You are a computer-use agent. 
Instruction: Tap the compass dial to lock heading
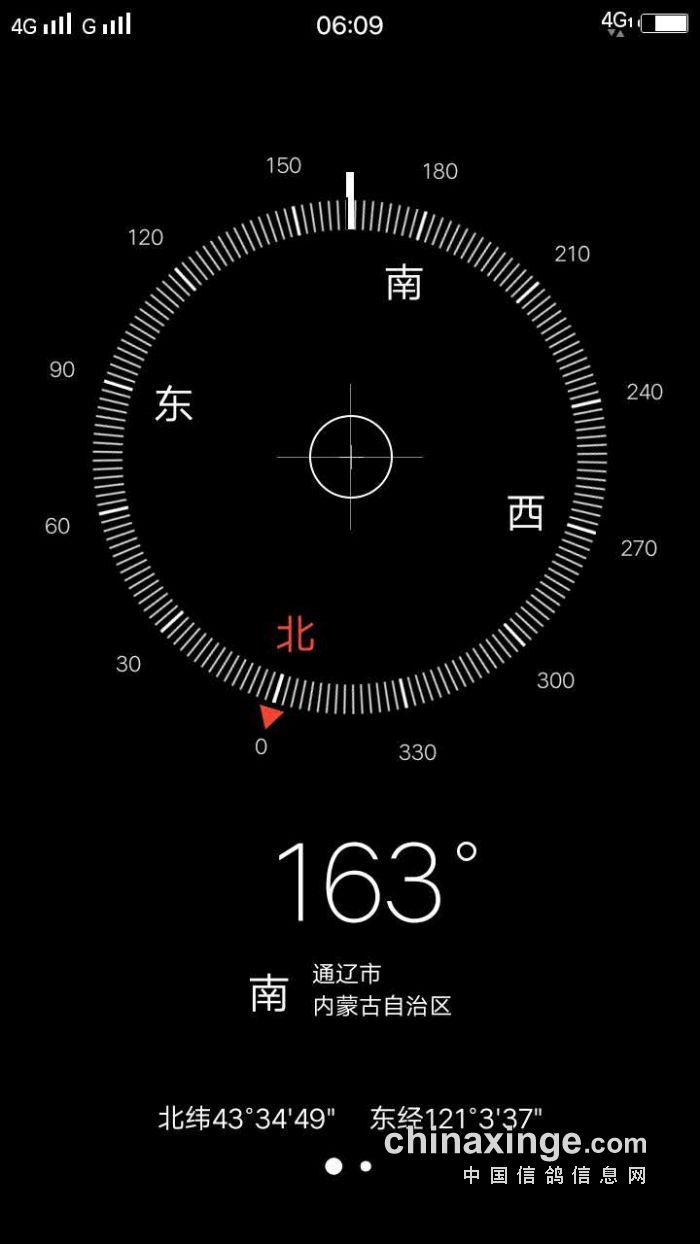tap(350, 457)
